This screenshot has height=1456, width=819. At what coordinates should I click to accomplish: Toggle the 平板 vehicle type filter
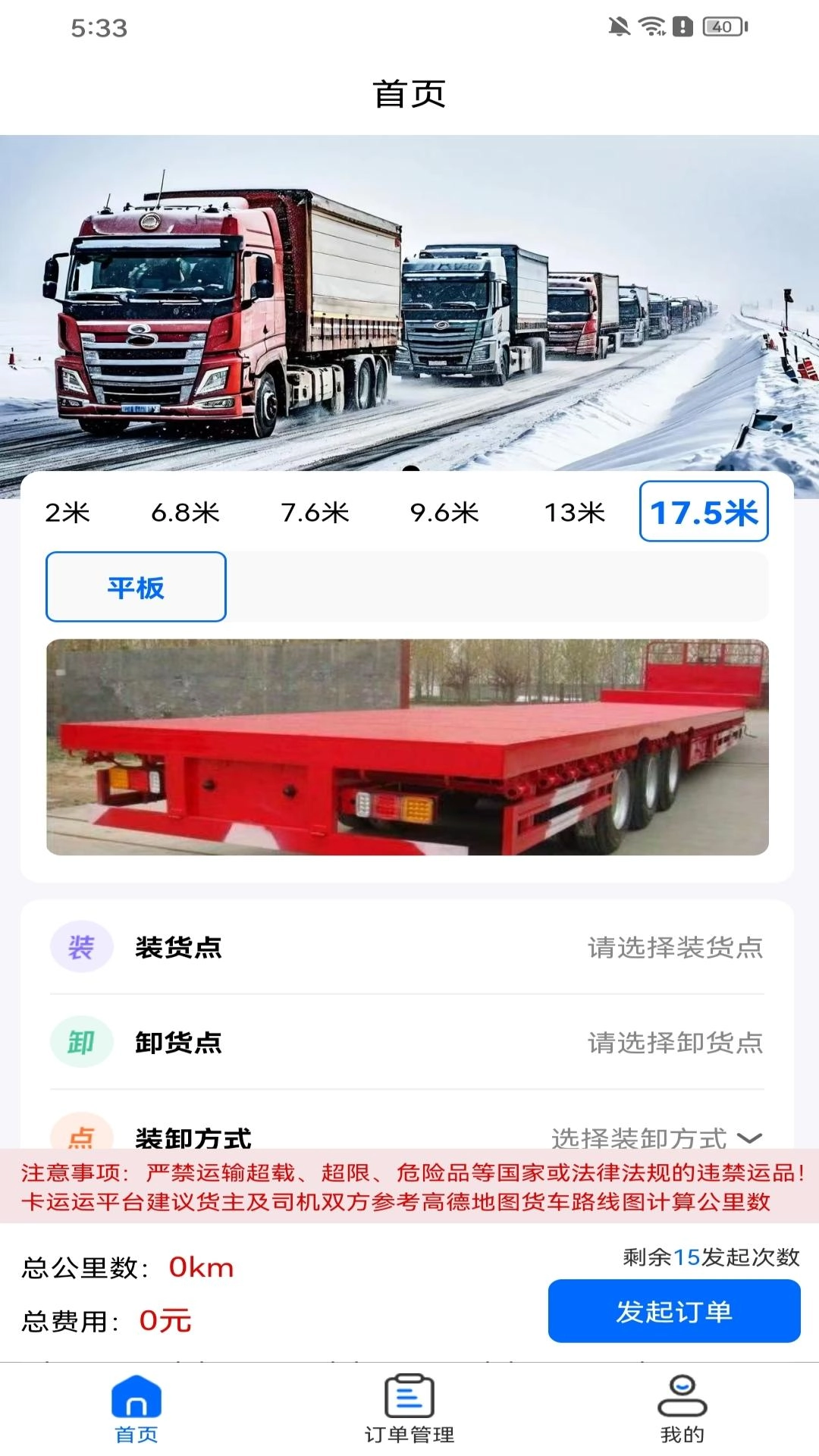136,586
